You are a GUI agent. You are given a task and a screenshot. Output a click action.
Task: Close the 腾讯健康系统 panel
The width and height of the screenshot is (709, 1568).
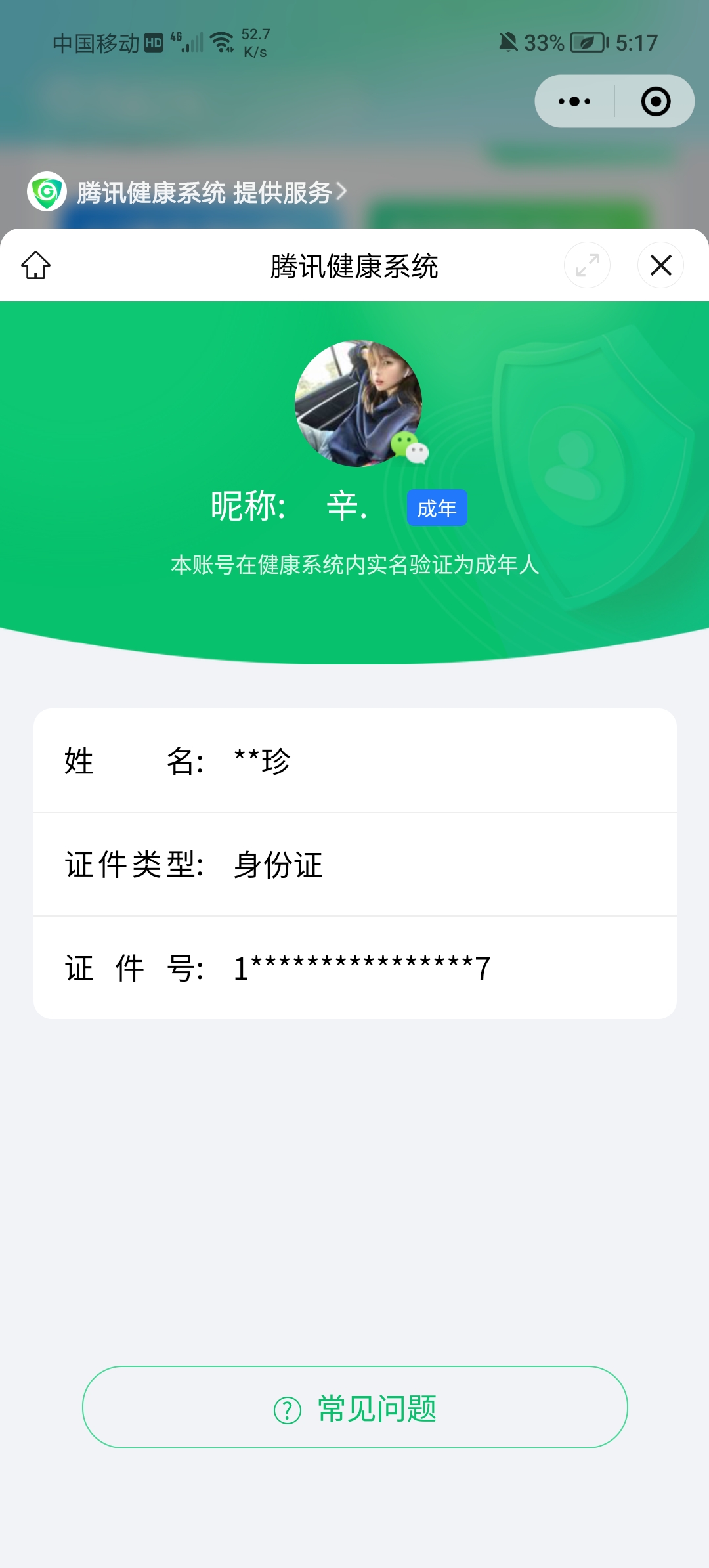660,265
